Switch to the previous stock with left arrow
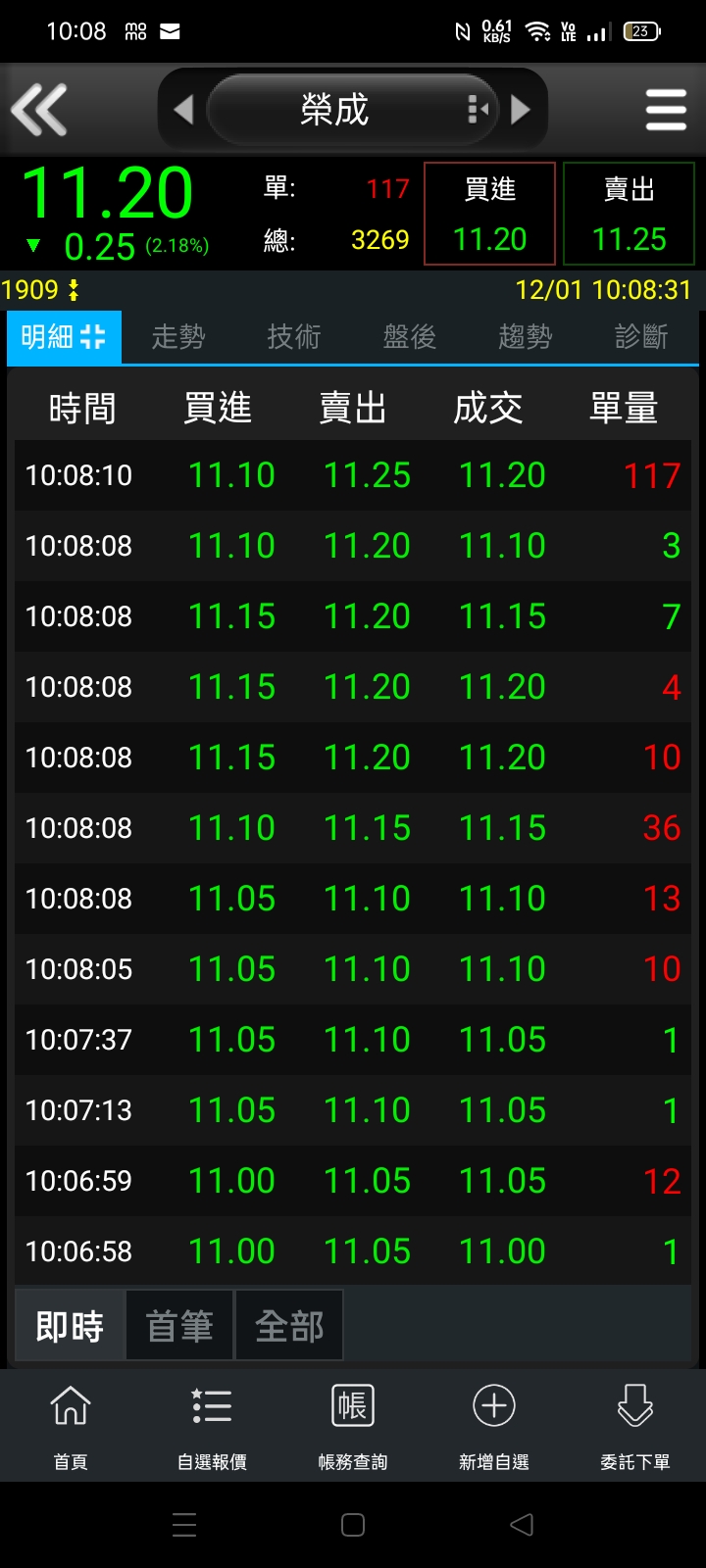706x1568 pixels. point(183,109)
